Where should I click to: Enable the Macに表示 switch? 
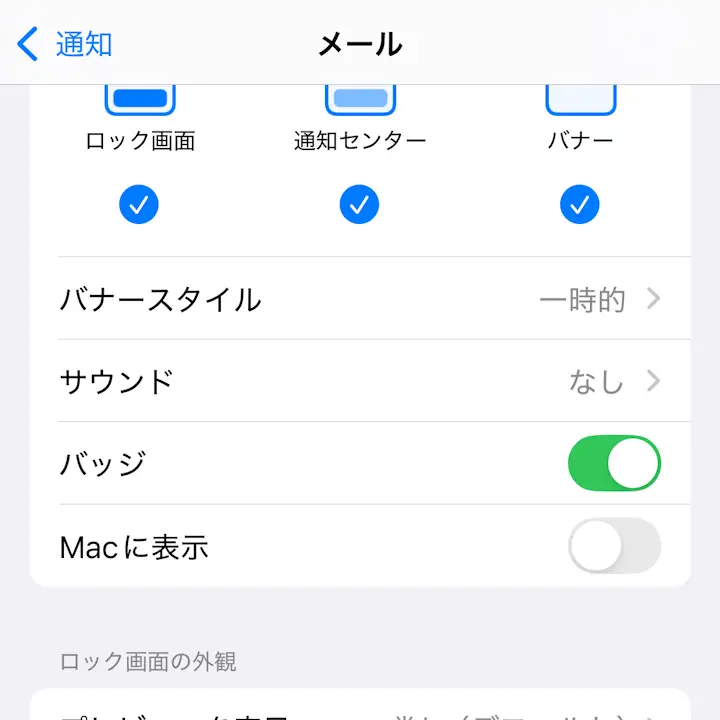click(x=613, y=546)
